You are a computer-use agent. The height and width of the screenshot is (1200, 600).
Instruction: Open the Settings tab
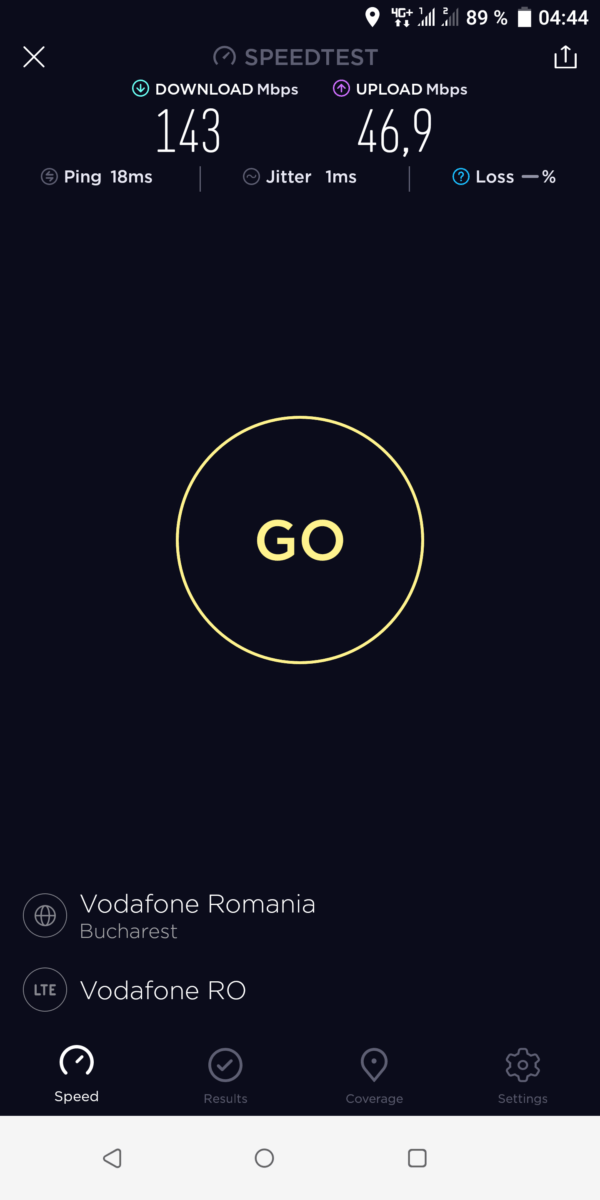522,1077
